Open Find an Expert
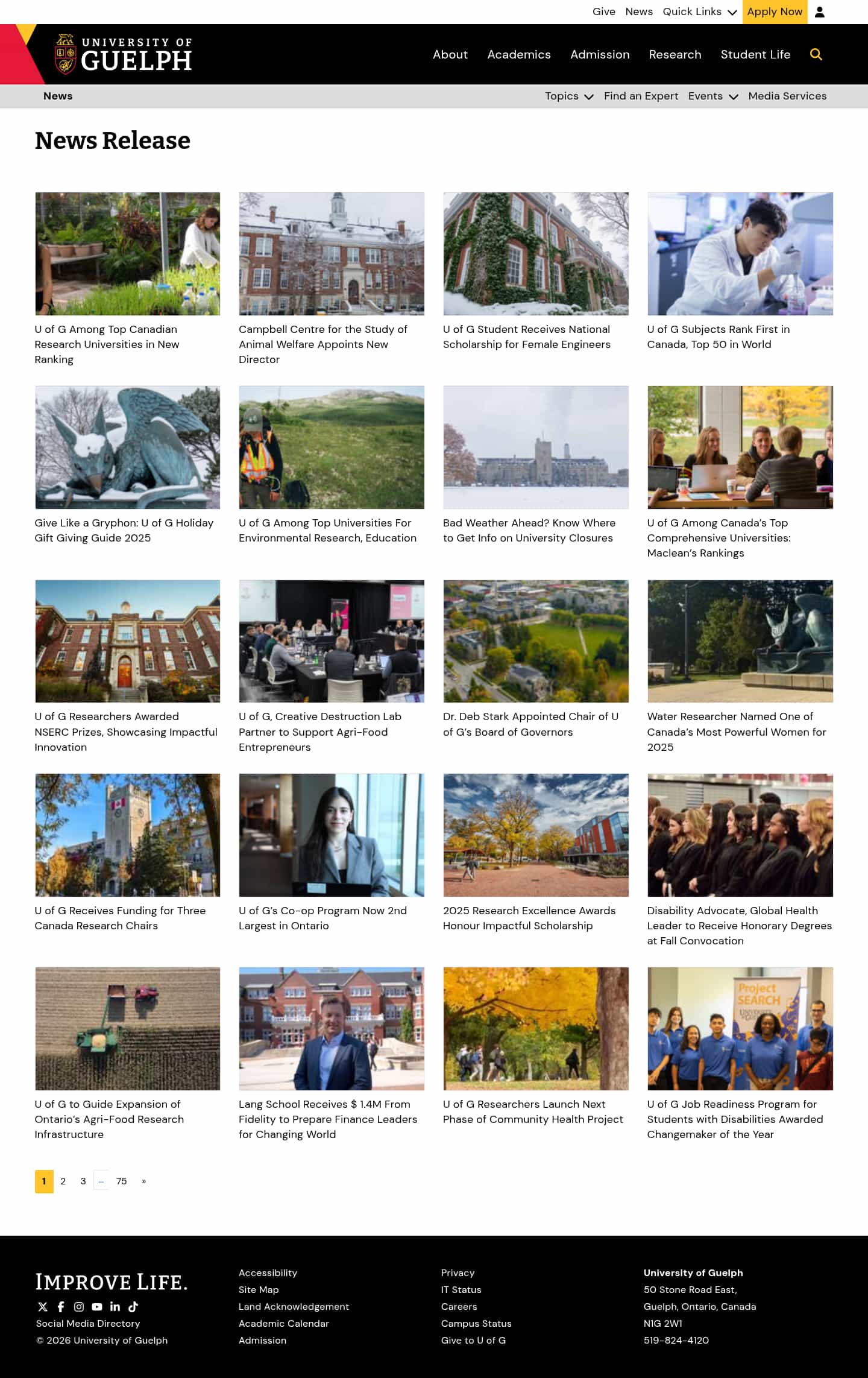Image resolution: width=868 pixels, height=1378 pixels. point(641,96)
